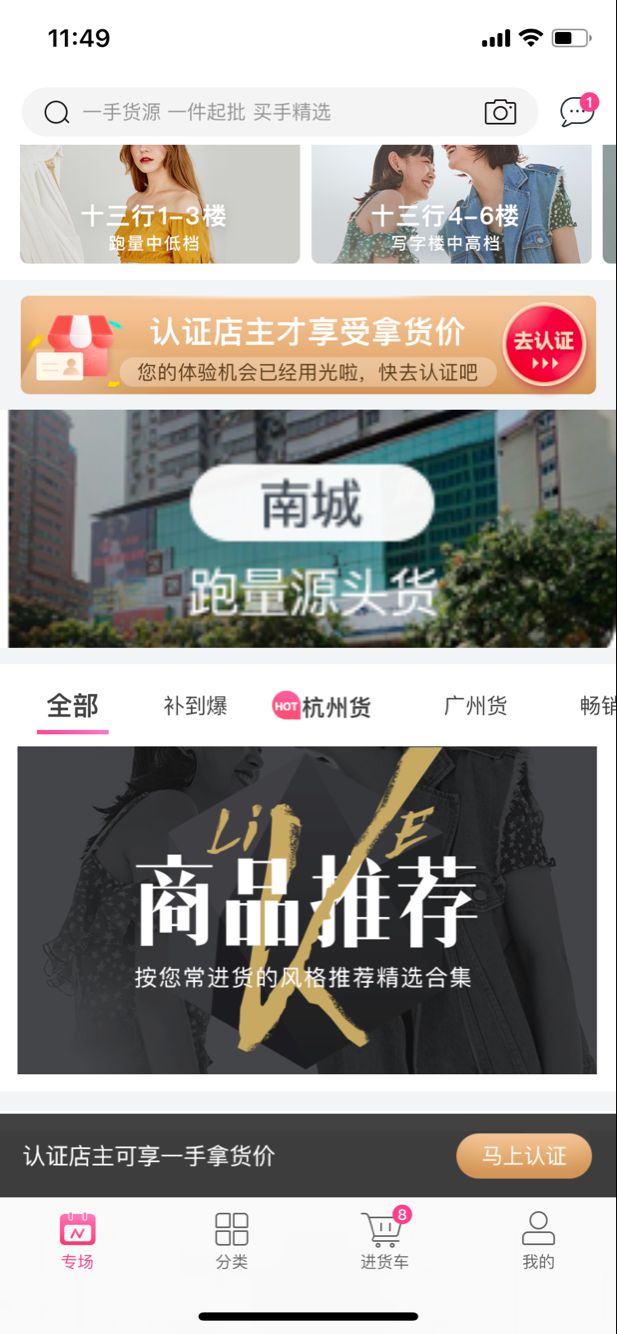Tap the red 去认证 button
The height and width of the screenshot is (1334, 617).
tap(544, 345)
